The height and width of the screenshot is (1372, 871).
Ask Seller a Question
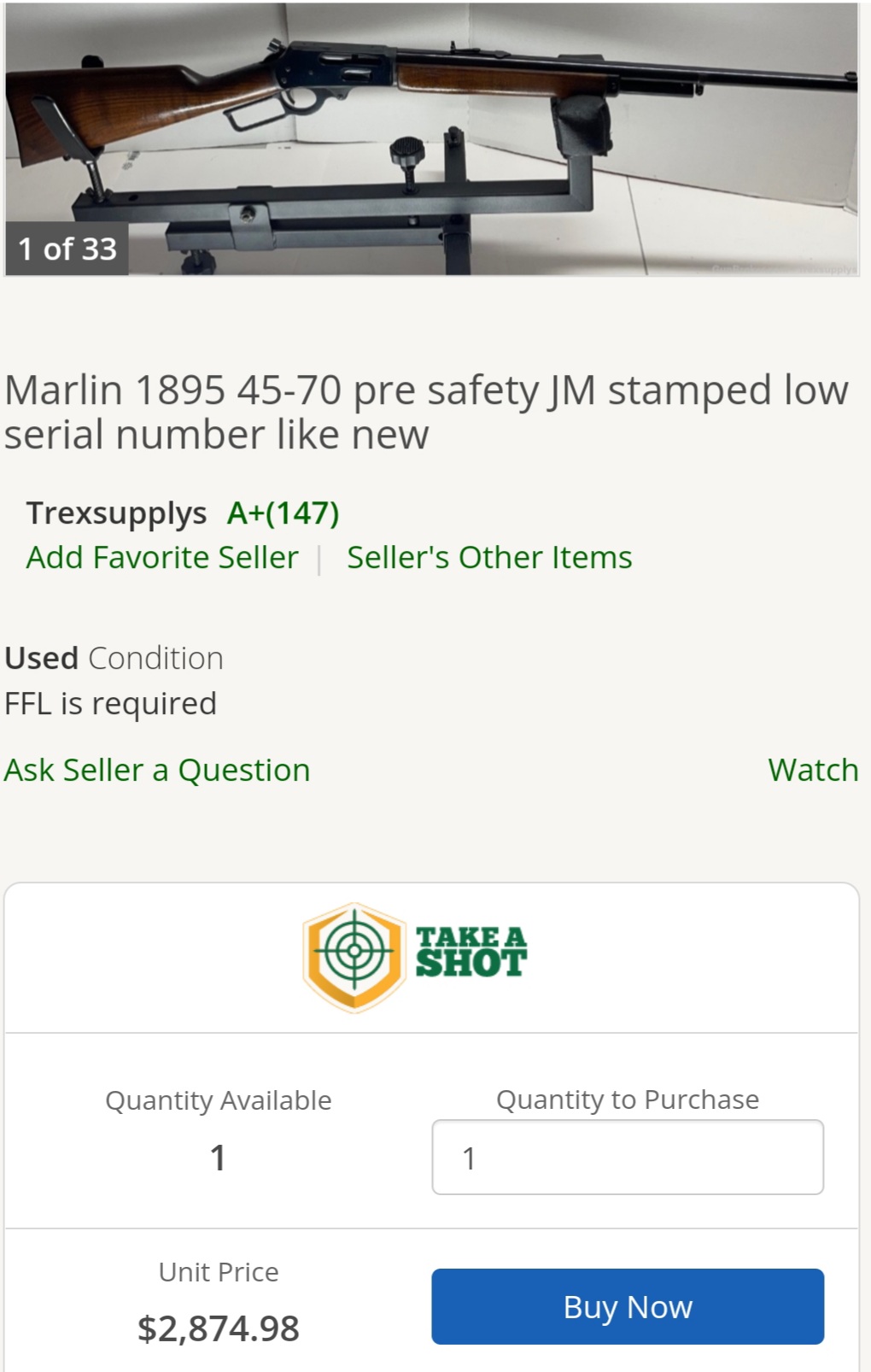[157, 770]
